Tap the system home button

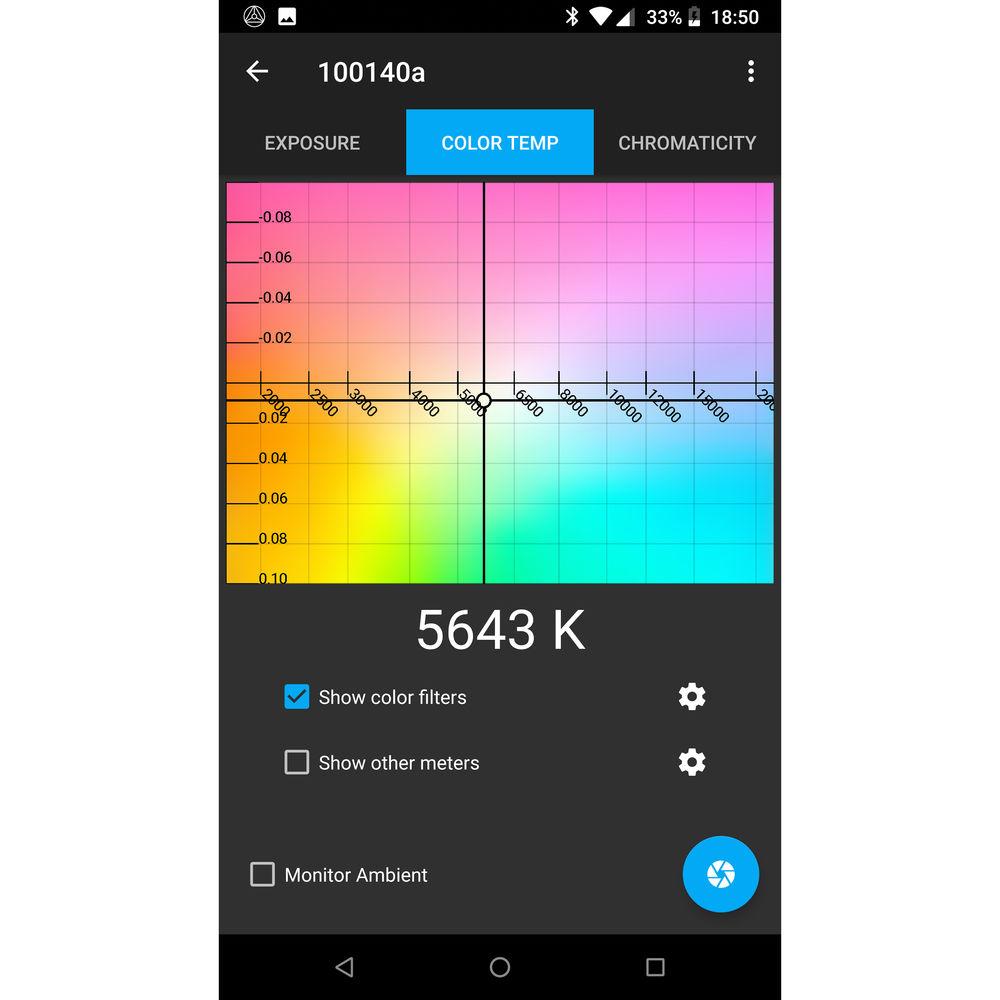pos(500,967)
